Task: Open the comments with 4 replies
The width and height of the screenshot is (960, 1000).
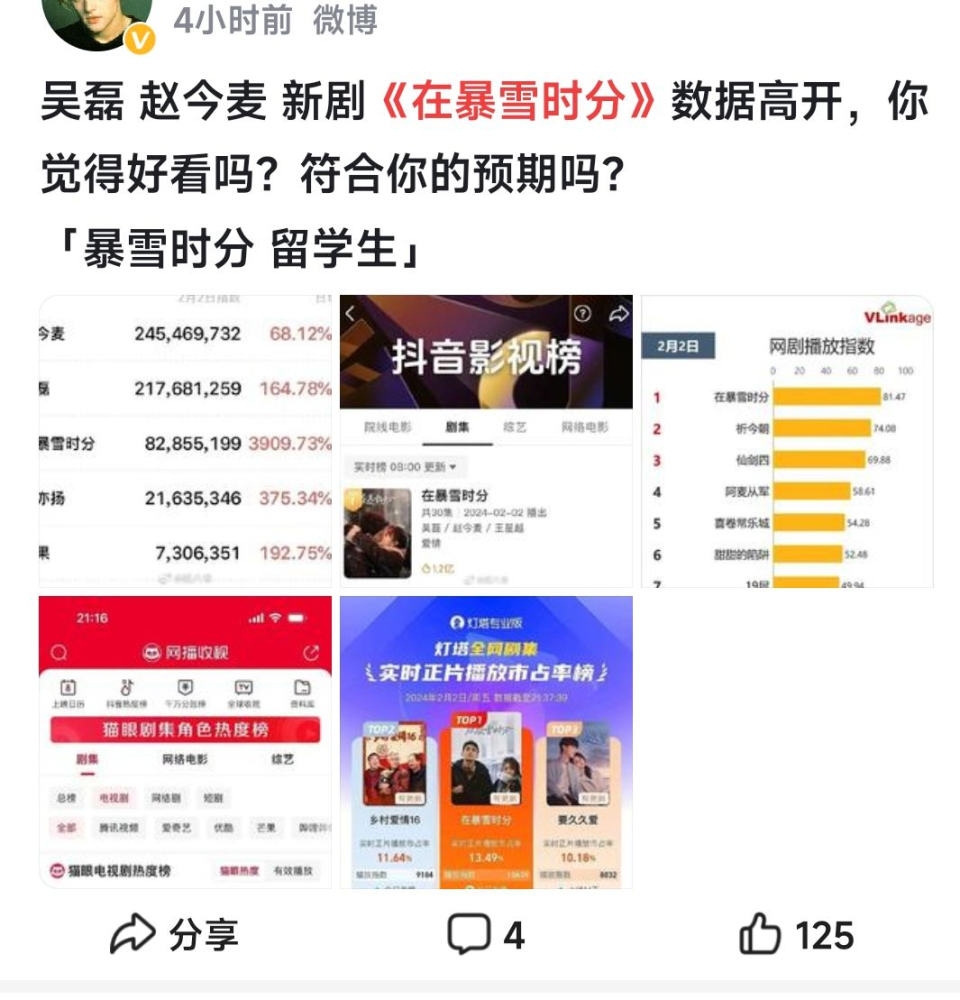Action: coord(486,935)
